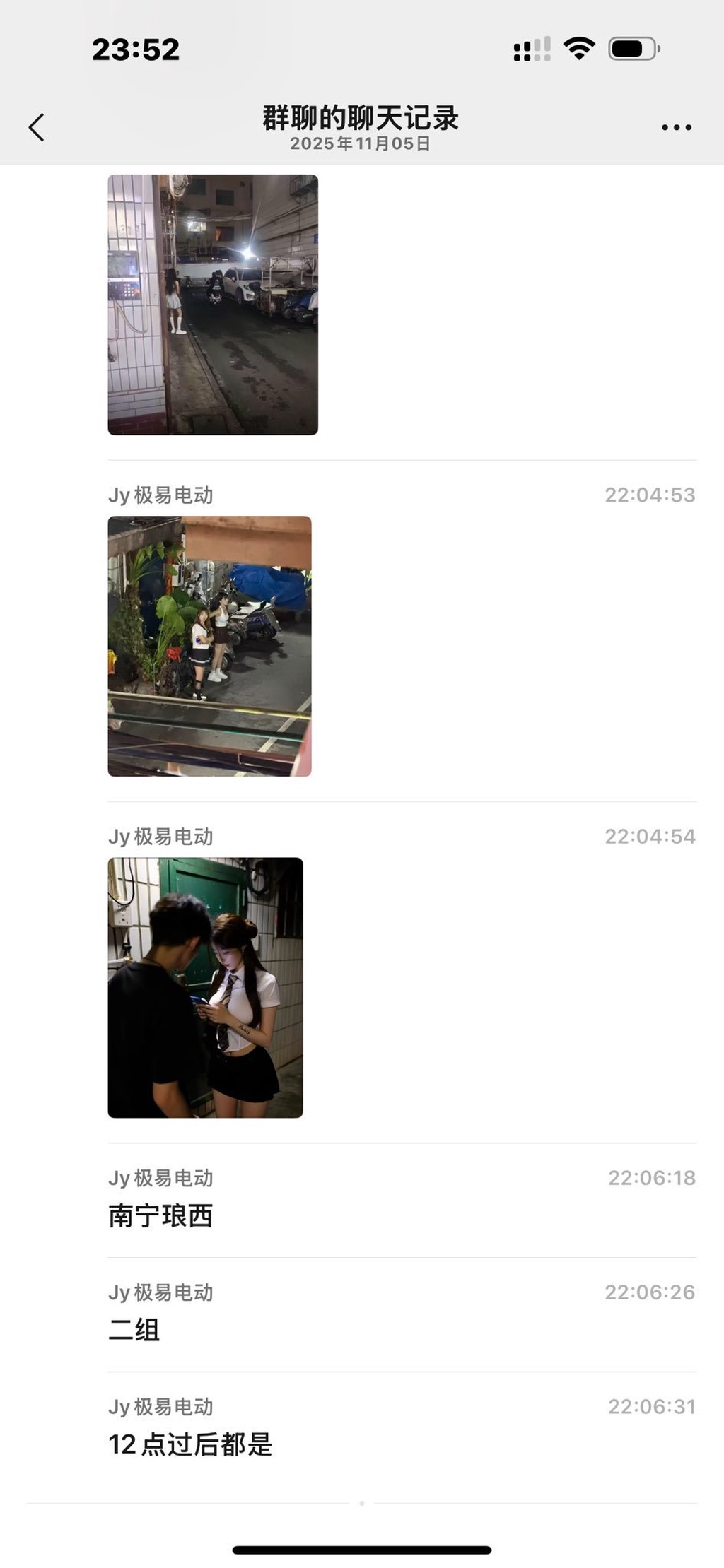Go back from the chat record
The image size is (724, 1568).
pos(37,128)
